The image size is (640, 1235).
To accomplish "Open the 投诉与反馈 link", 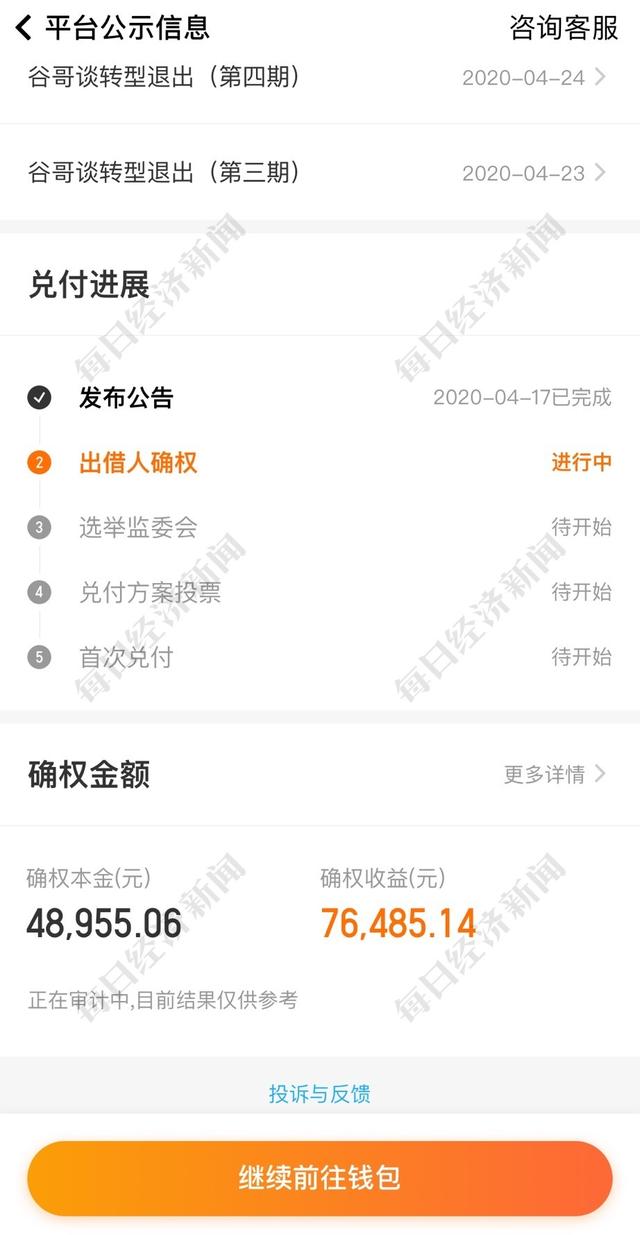I will point(320,1094).
